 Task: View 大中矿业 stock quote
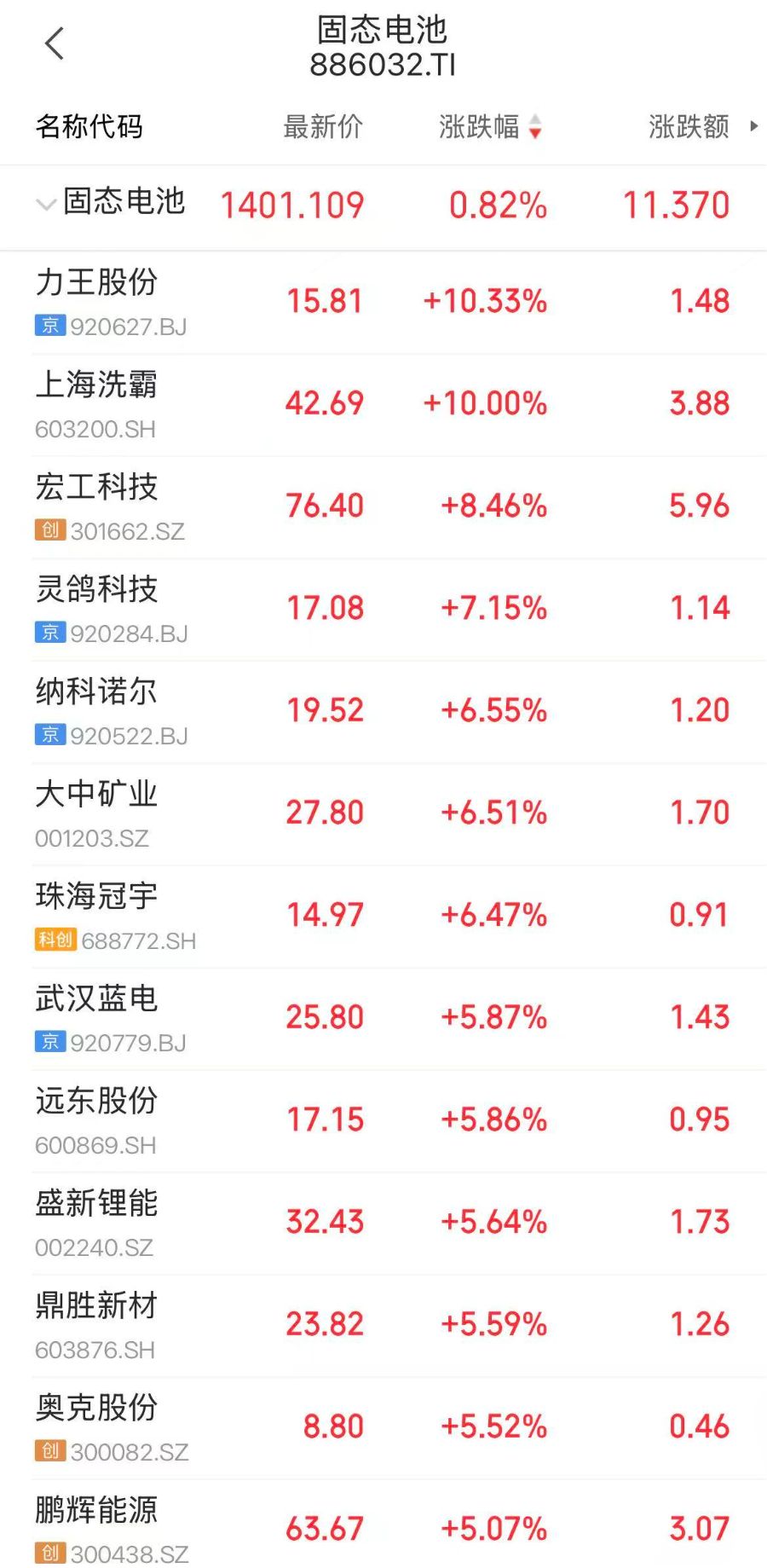[383, 814]
